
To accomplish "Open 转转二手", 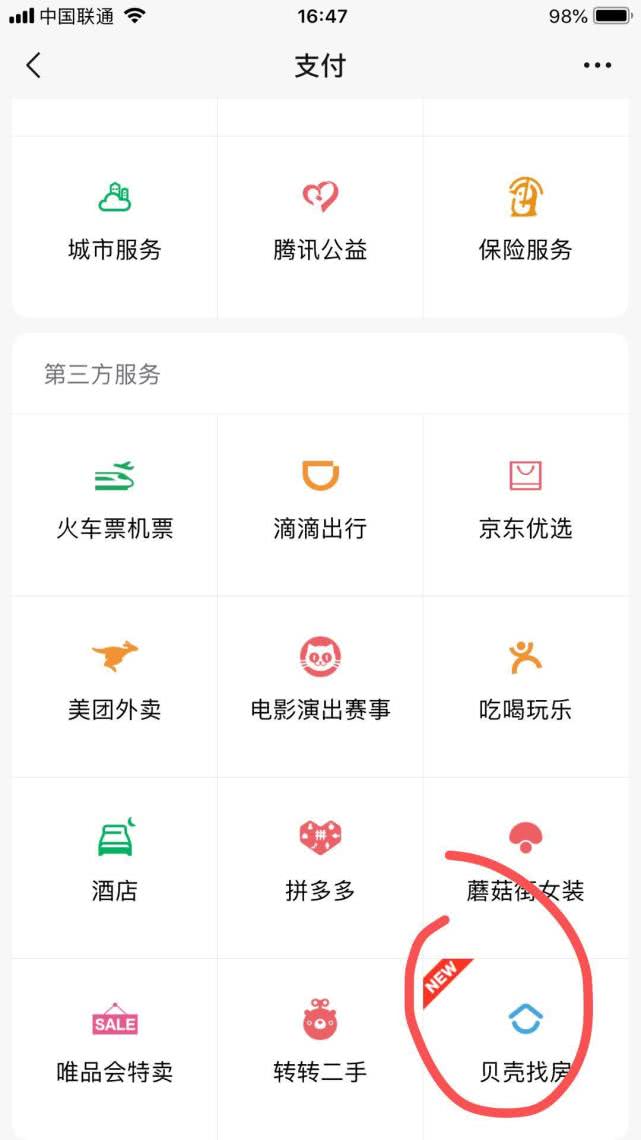I will pos(320,1045).
